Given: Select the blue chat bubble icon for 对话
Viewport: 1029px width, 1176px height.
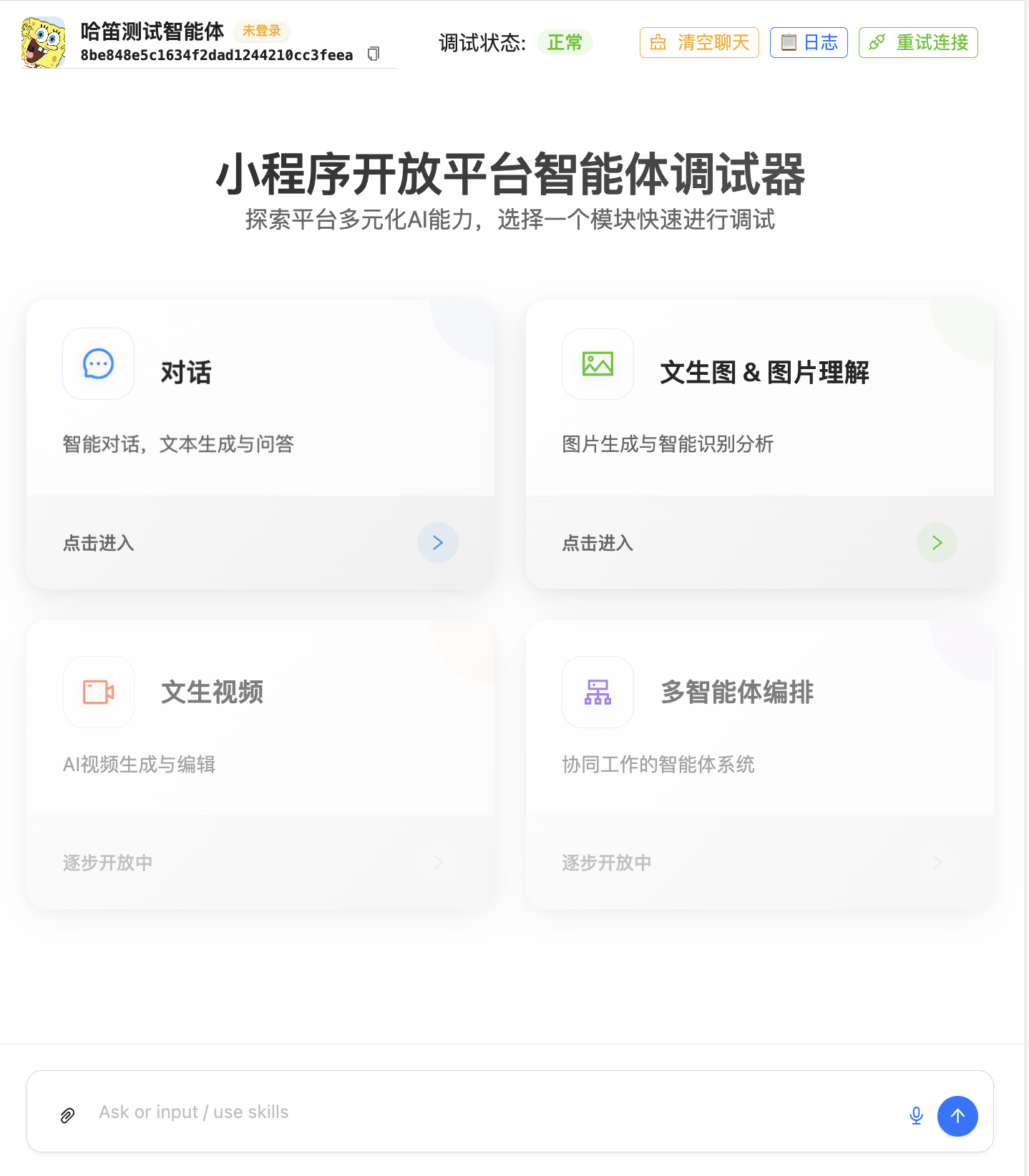Looking at the screenshot, I should click(98, 363).
